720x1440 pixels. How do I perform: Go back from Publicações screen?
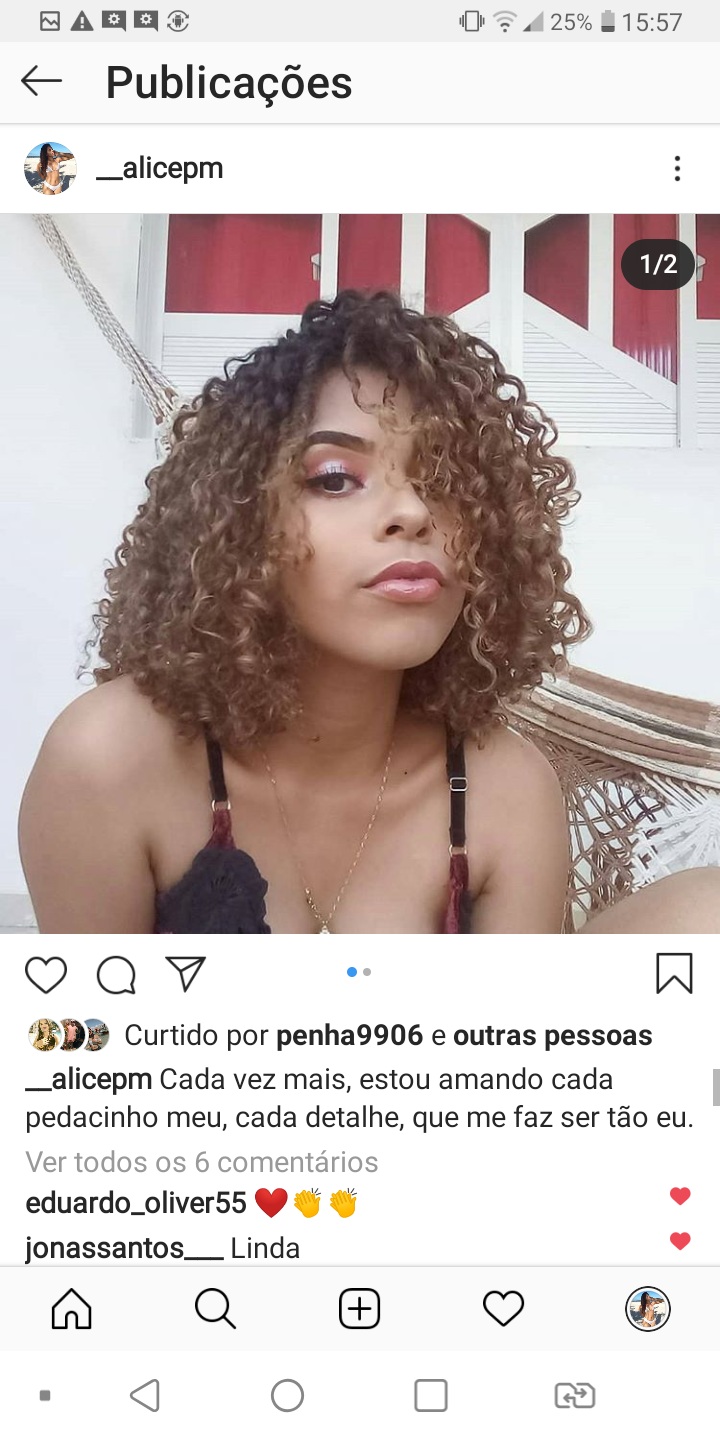pos(41,81)
